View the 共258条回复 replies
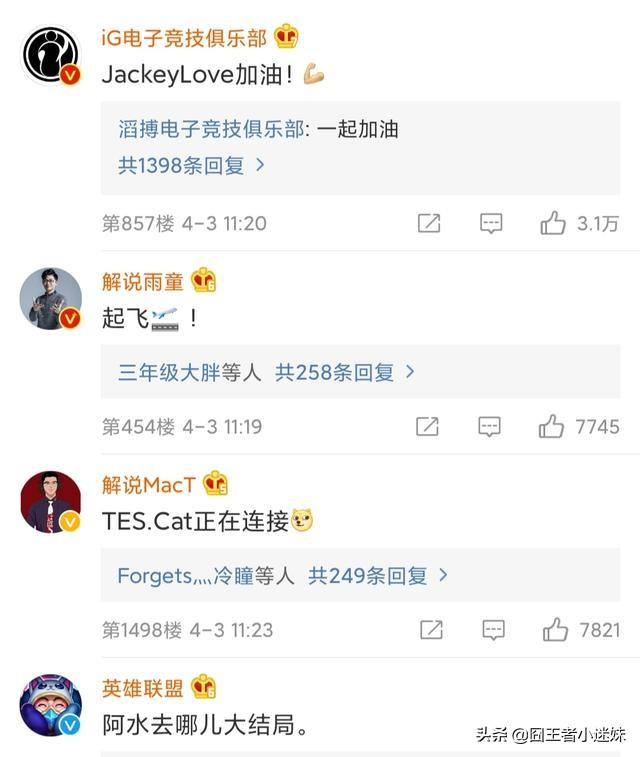640x757 pixels. pyautogui.click(x=344, y=373)
